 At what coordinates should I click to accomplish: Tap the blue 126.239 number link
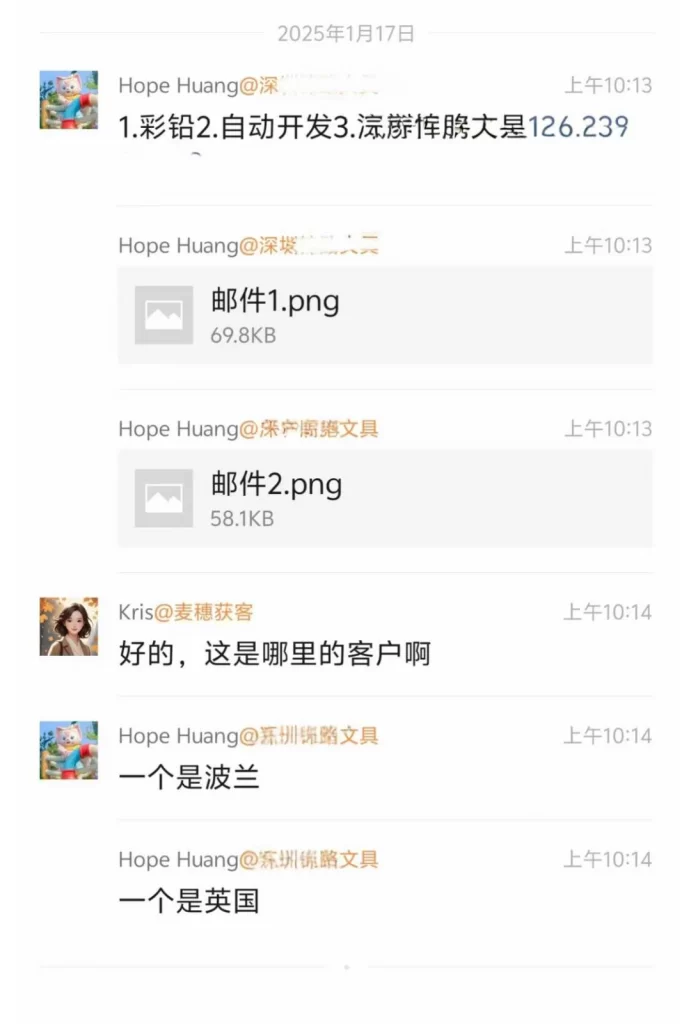click(x=578, y=127)
